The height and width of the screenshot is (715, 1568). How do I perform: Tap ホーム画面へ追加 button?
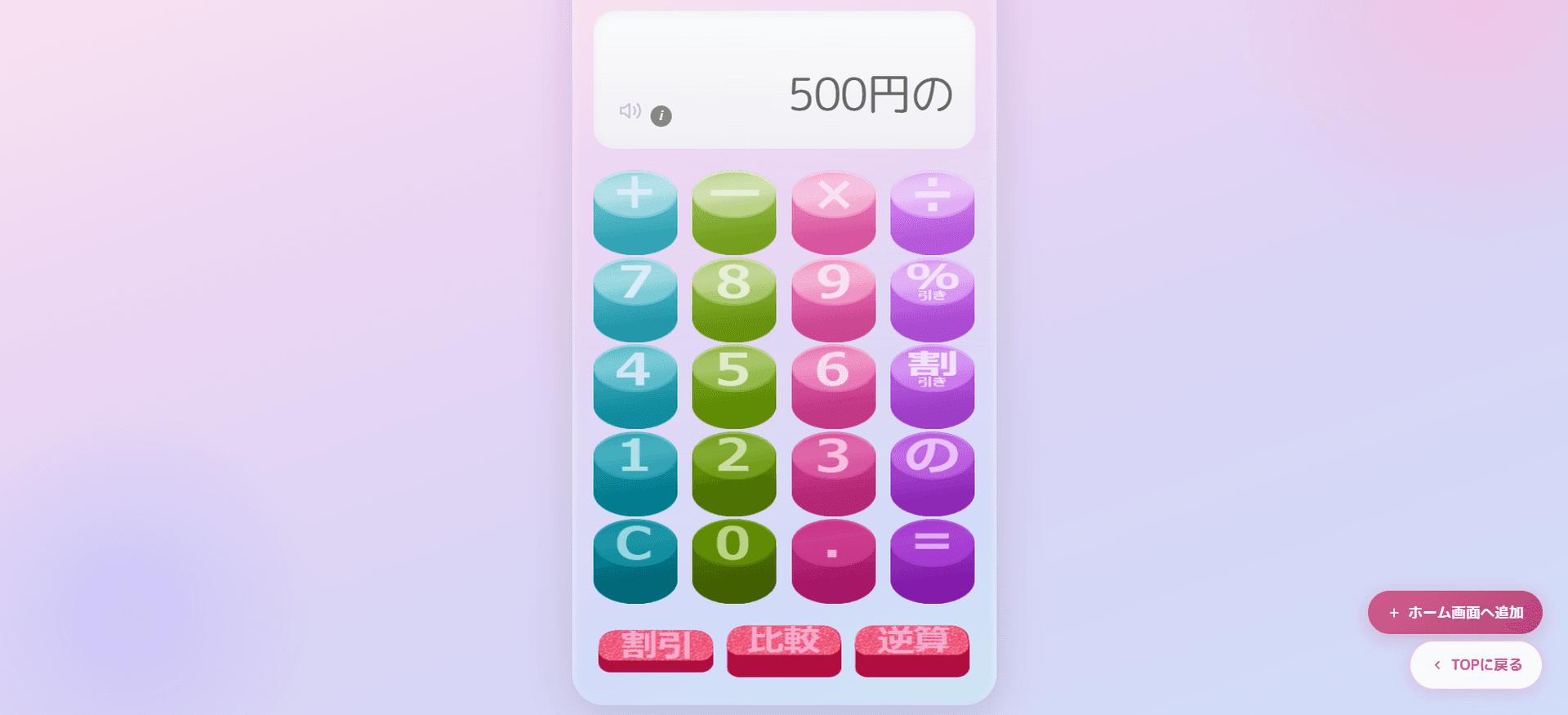pos(1454,612)
